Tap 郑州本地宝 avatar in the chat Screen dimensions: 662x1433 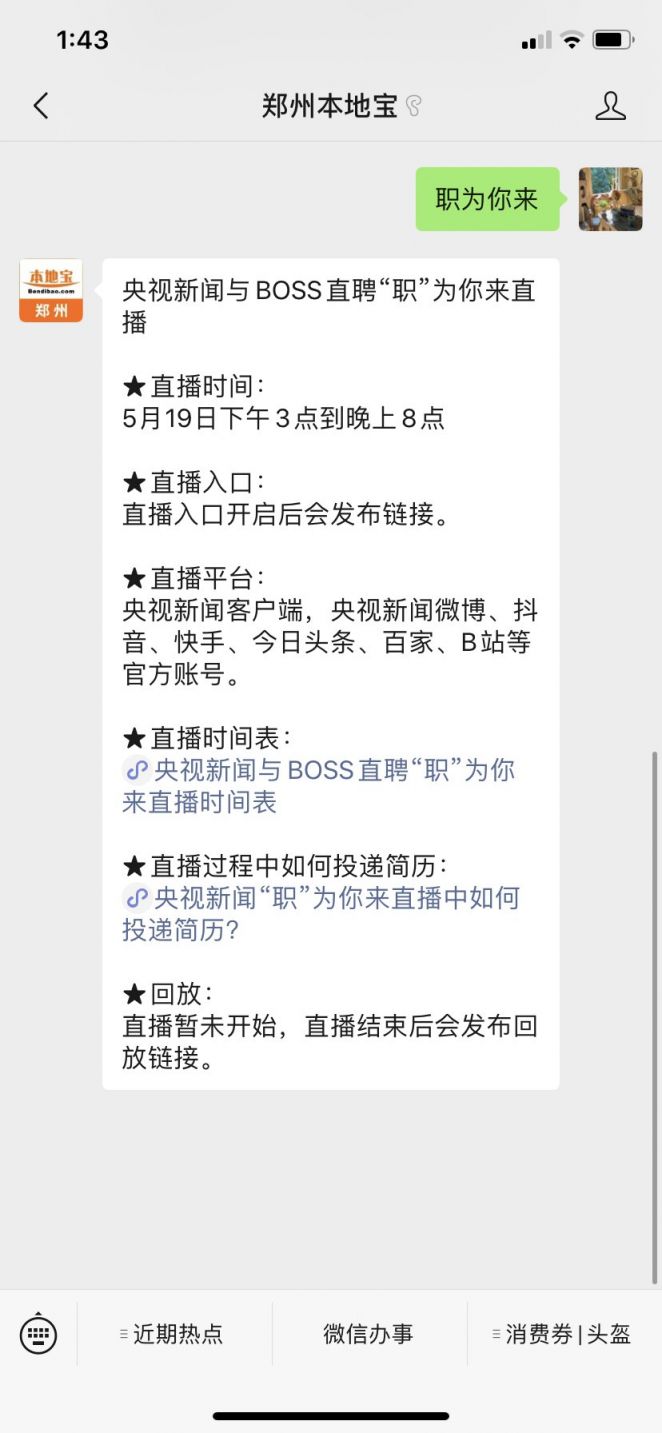tap(51, 291)
